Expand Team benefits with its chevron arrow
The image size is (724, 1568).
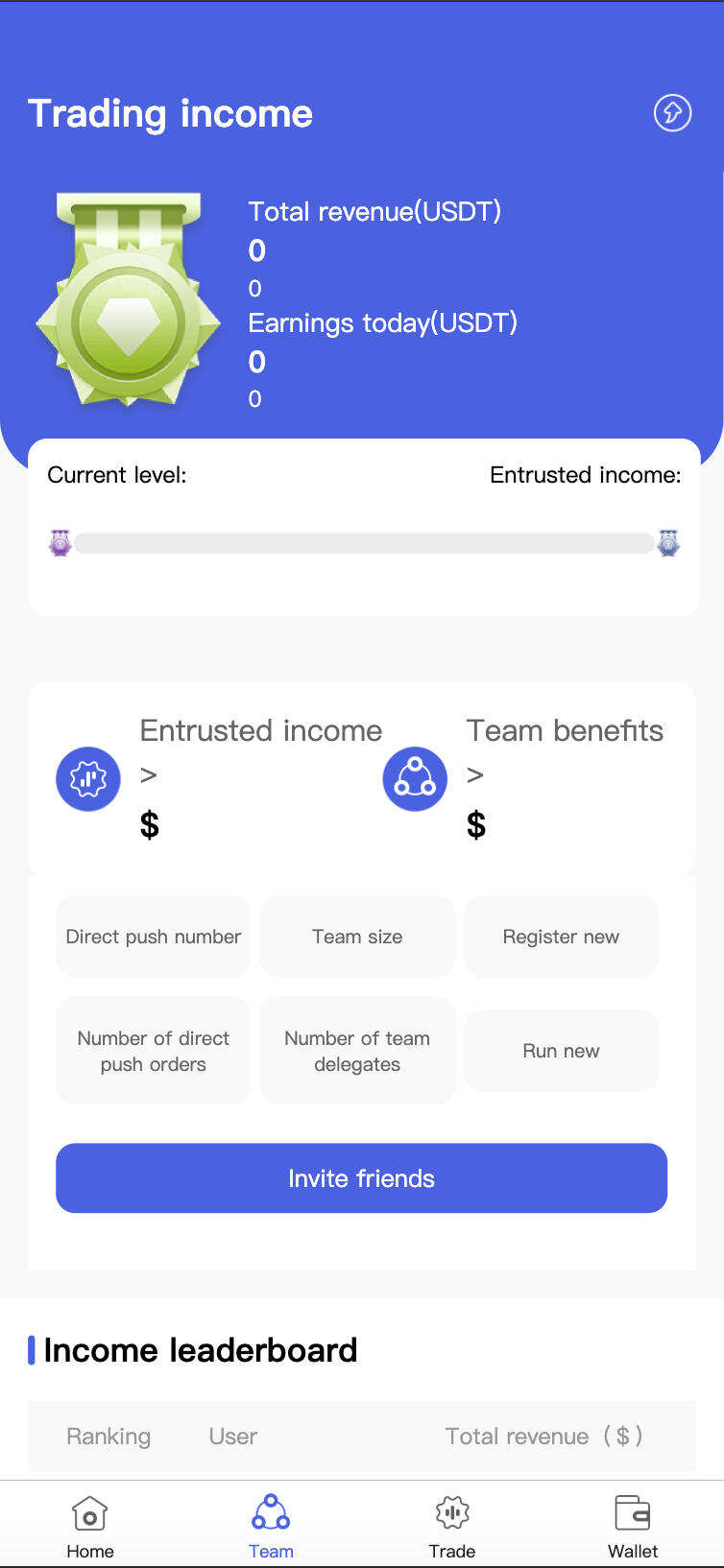click(475, 775)
